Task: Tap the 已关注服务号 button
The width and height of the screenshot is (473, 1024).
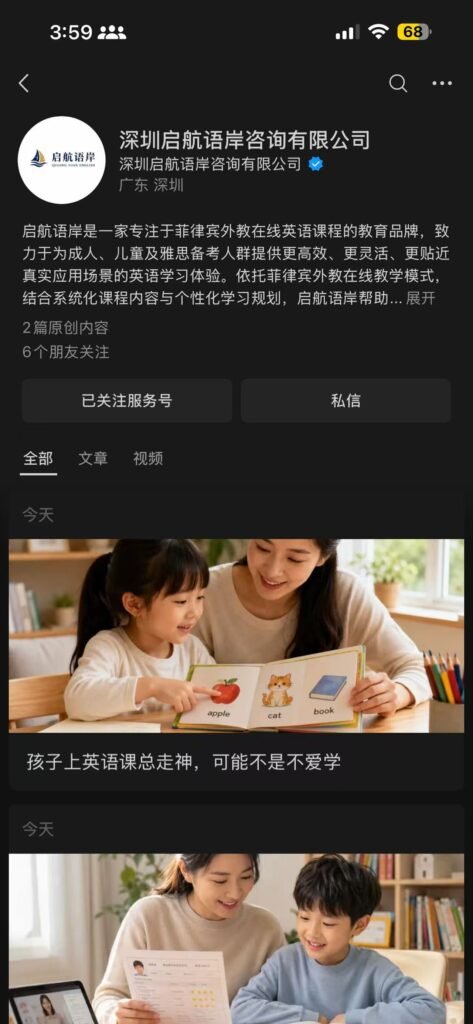Action: pyautogui.click(x=127, y=400)
